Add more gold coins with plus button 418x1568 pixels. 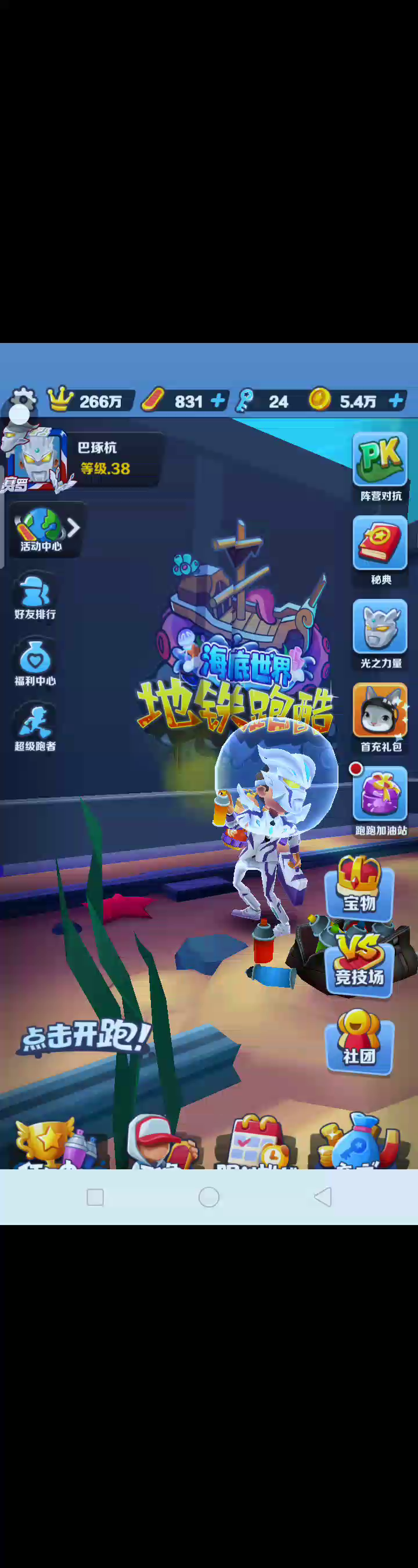tap(397, 400)
